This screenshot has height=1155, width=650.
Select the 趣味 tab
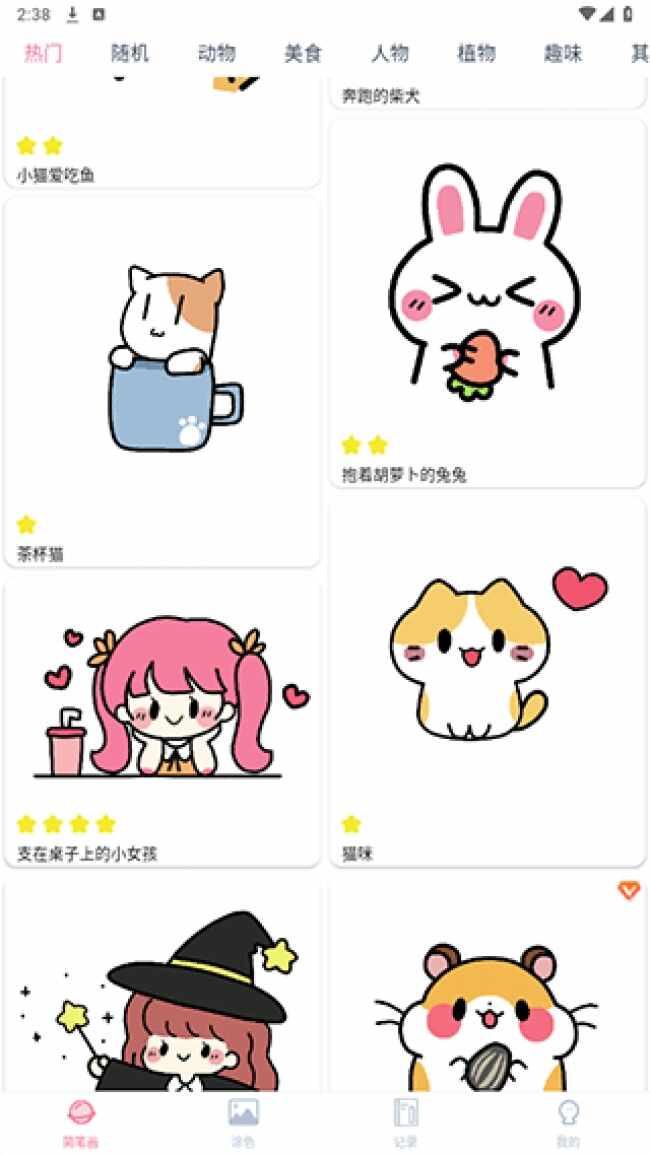[x=563, y=54]
